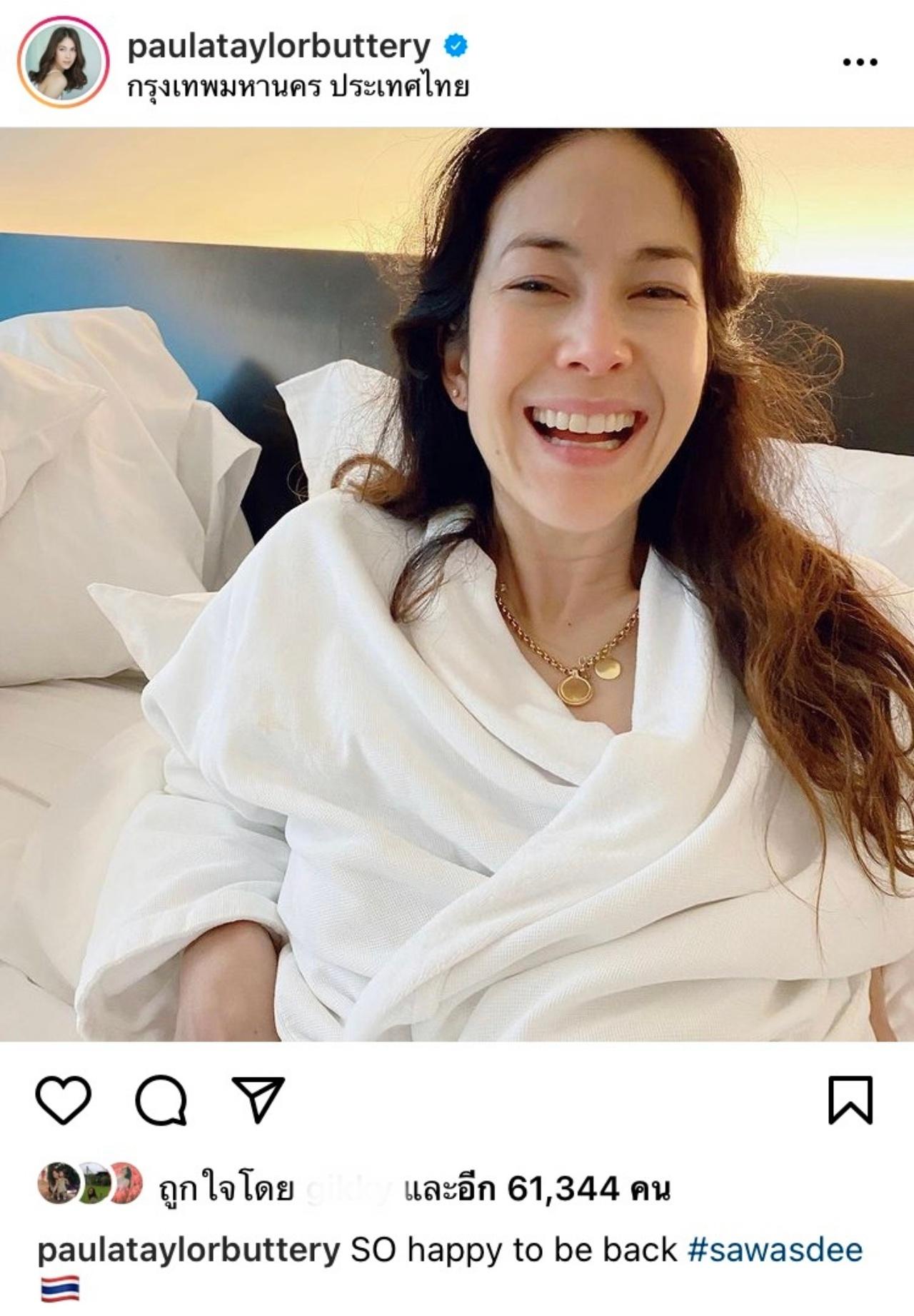Share the post via paper plane icon
This screenshot has height=1316, width=914.
point(258,1099)
